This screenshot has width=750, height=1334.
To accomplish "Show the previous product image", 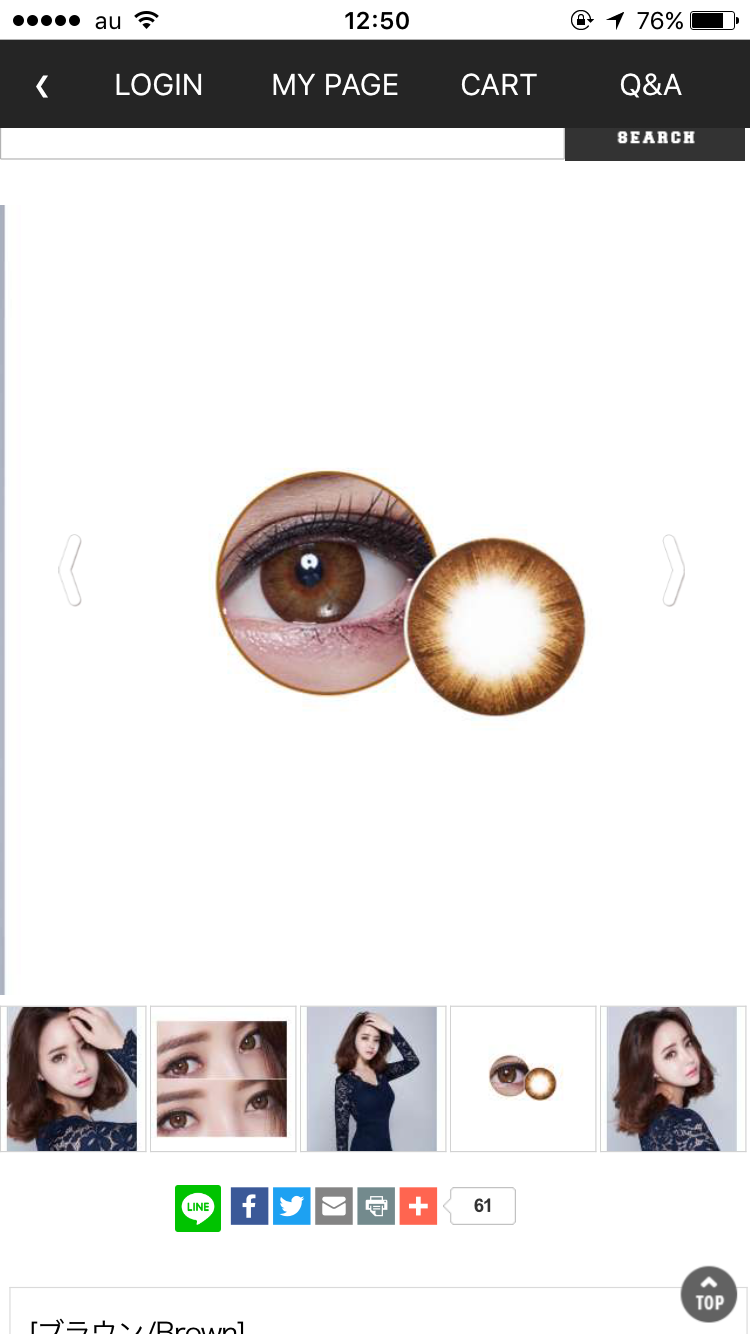I will tap(70, 570).
